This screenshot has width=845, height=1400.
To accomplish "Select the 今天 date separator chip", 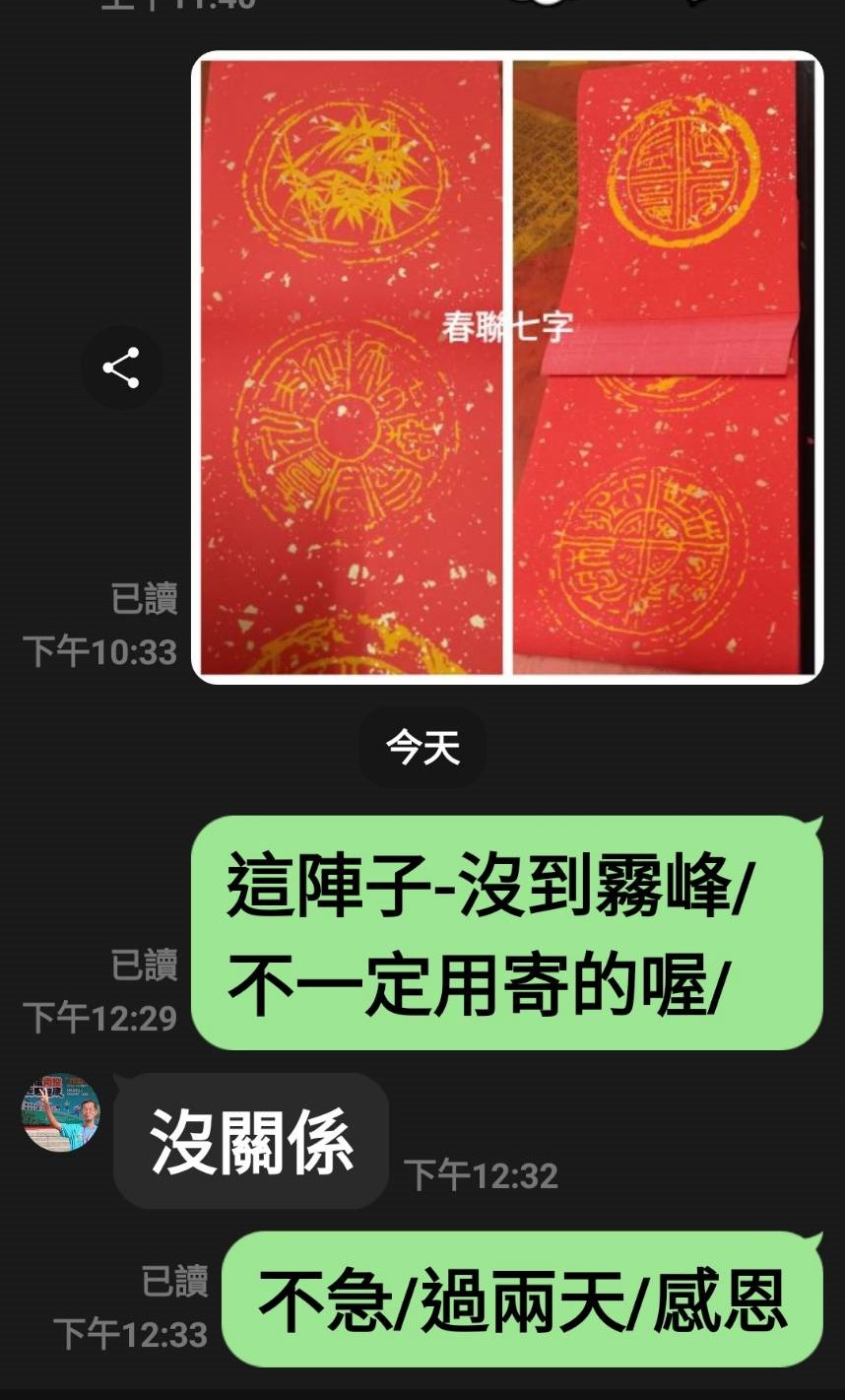I will pyautogui.click(x=422, y=749).
